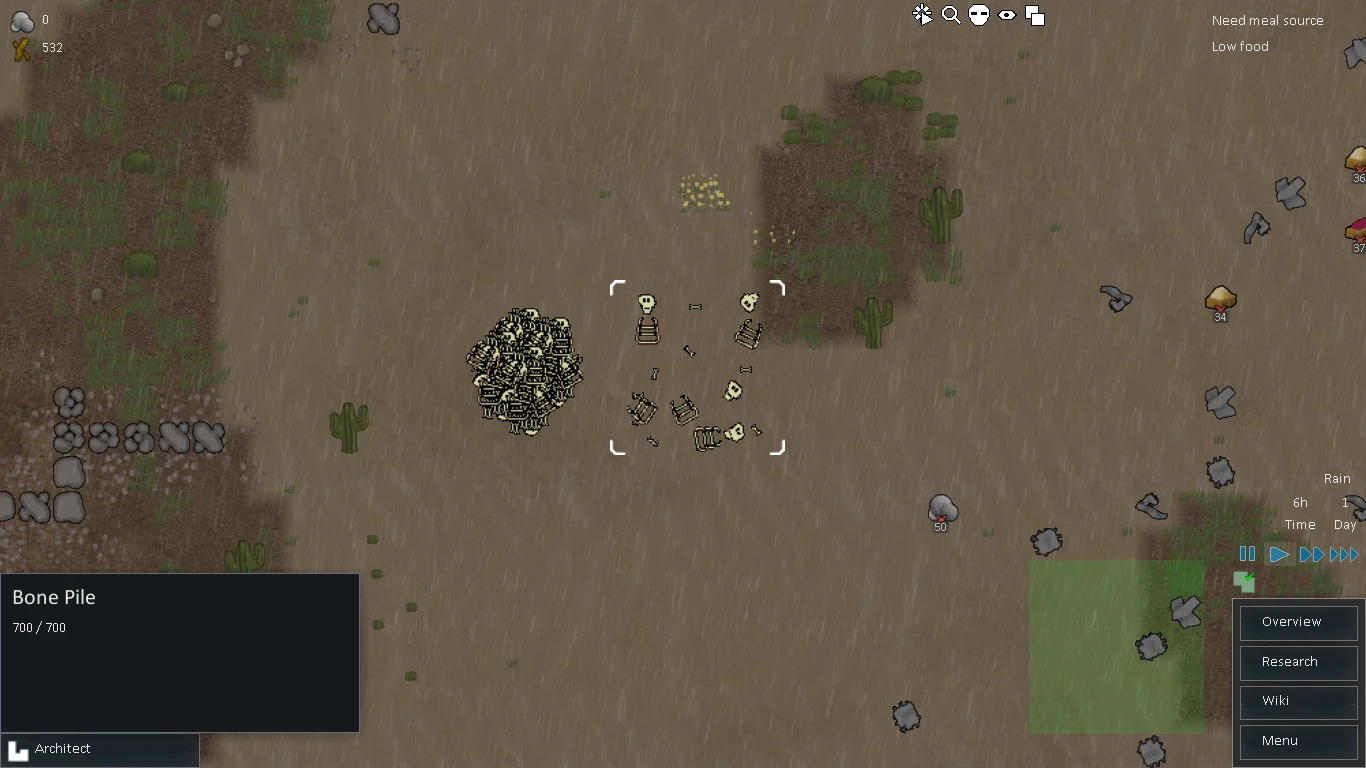Open the Overview panel
Screen dimensions: 1366x768
pyautogui.click(x=1298, y=622)
